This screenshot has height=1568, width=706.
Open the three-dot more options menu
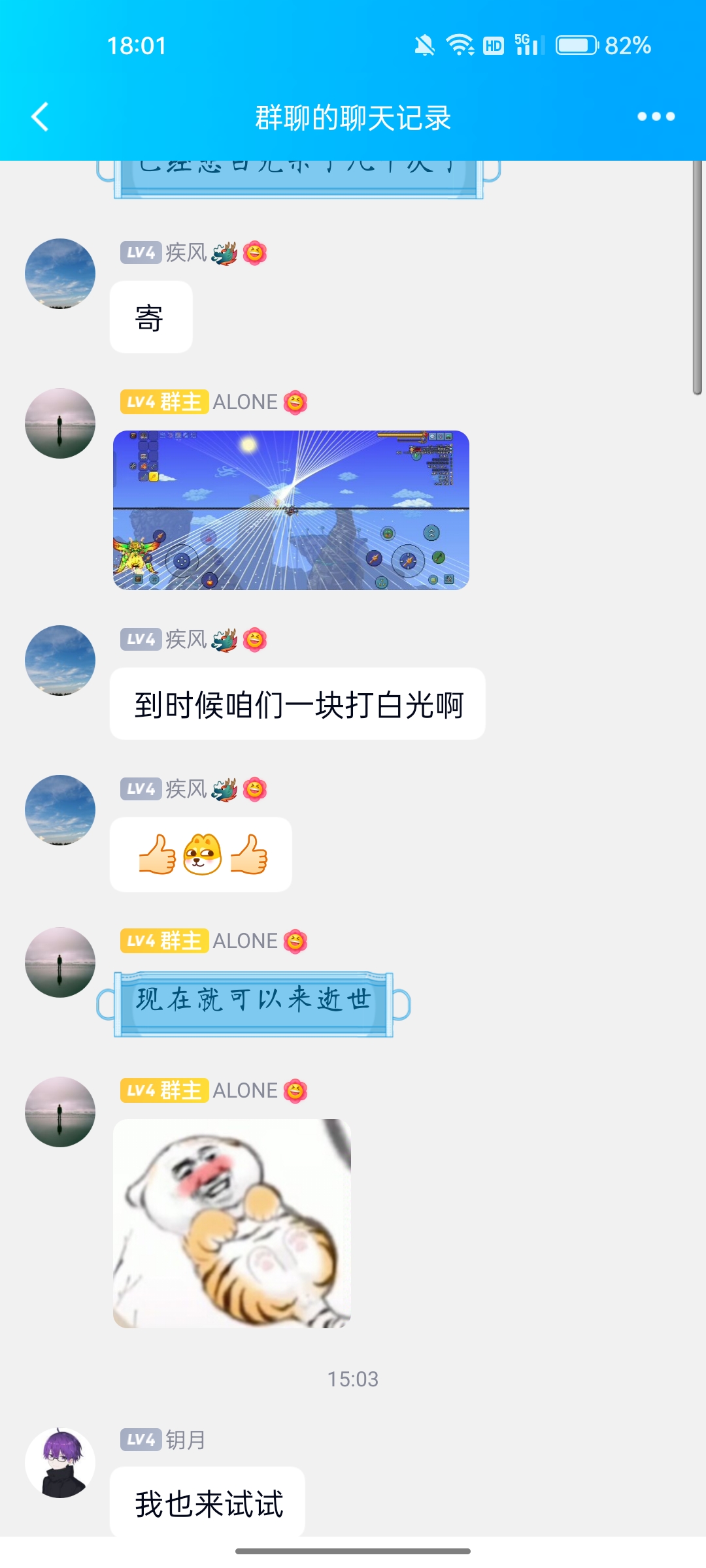coord(656,117)
